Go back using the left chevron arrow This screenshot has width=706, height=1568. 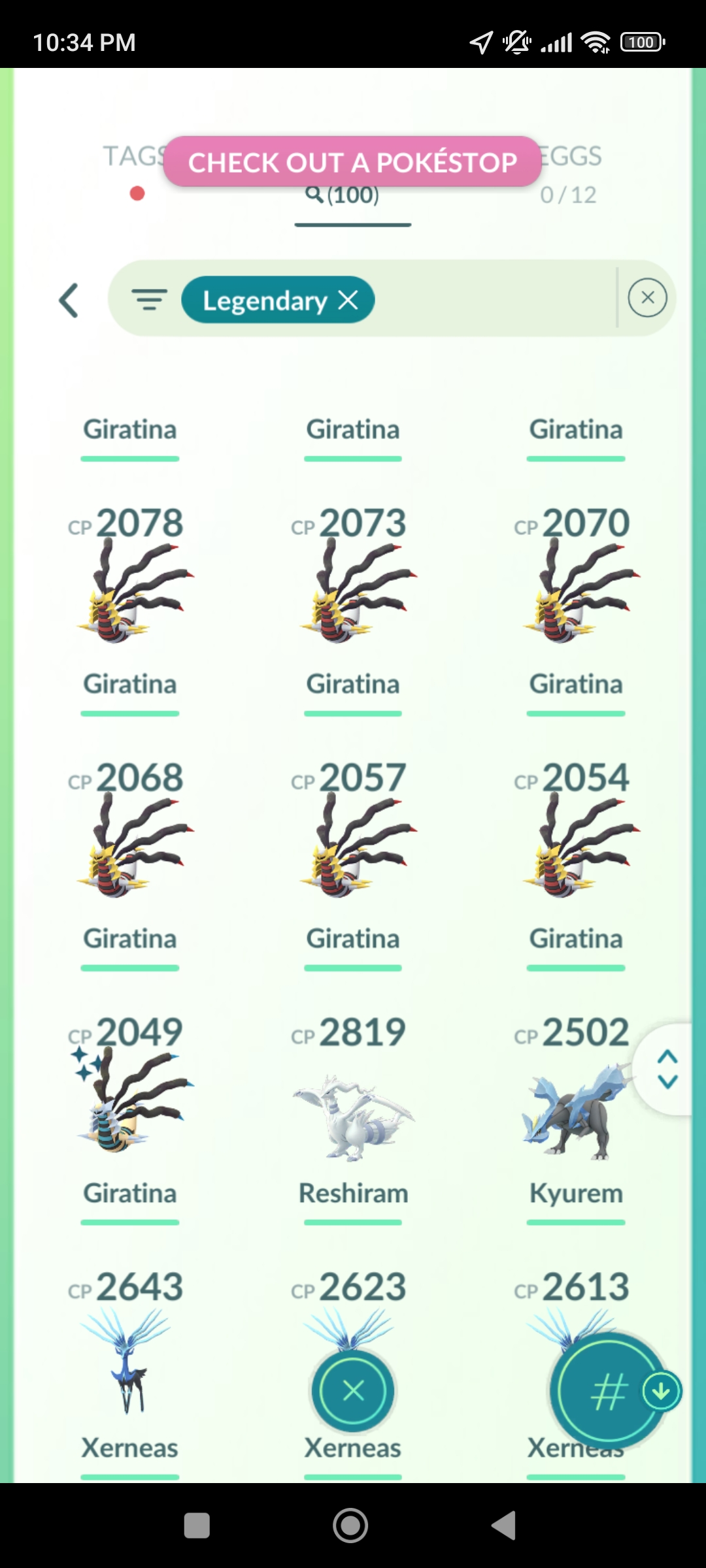tap(69, 301)
